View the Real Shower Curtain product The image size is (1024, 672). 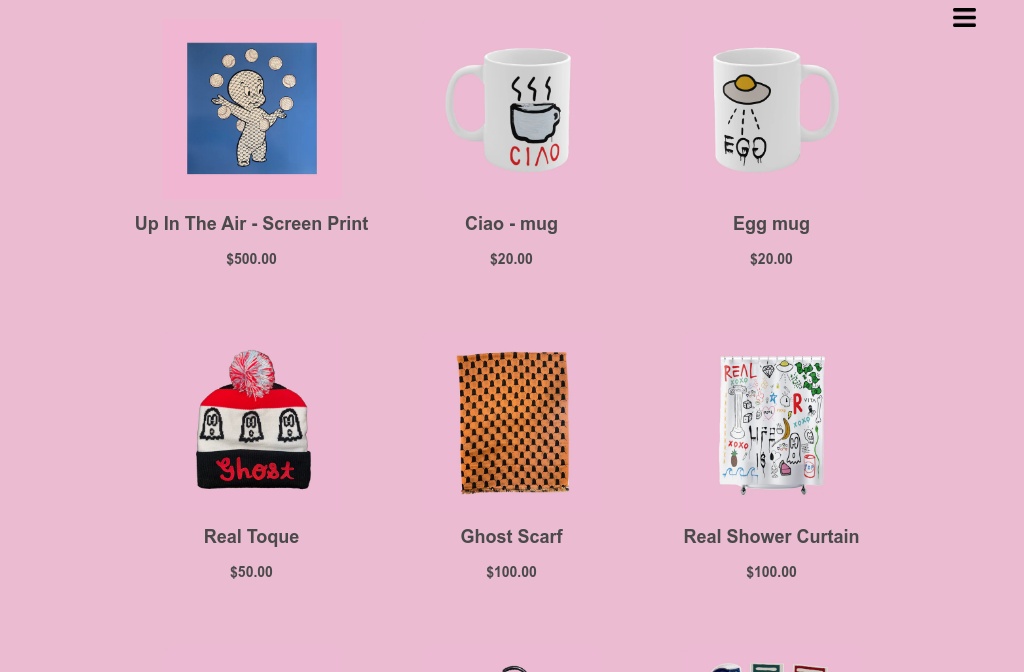click(771, 423)
